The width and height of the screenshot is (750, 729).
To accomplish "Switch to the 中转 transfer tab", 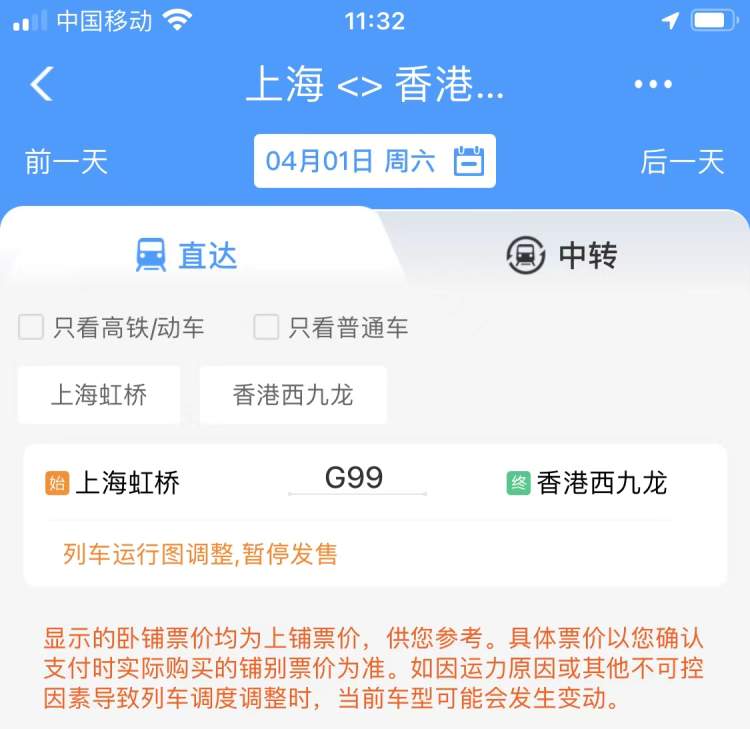I will pos(562,256).
